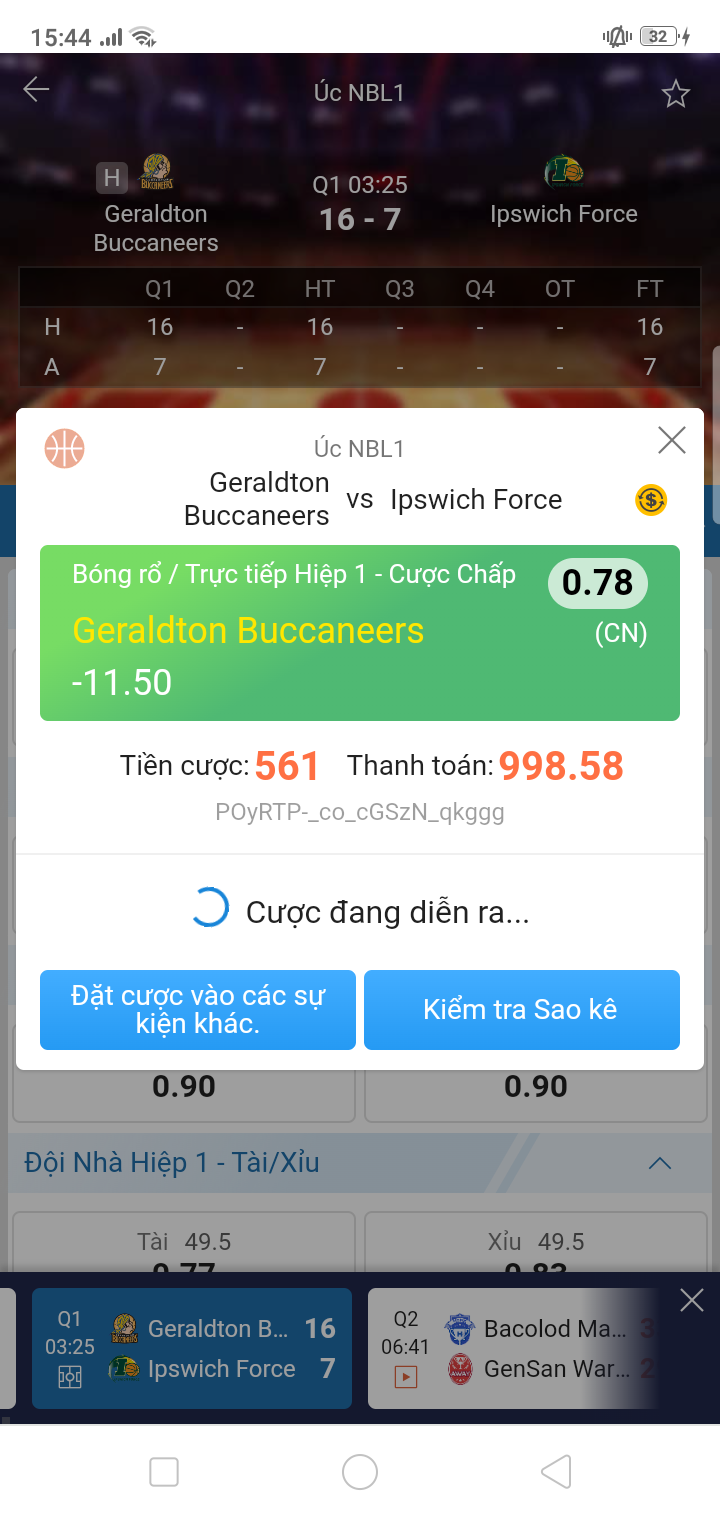Click the Ipswich Force team logo
The width and height of the screenshot is (720, 1520).
point(563,170)
